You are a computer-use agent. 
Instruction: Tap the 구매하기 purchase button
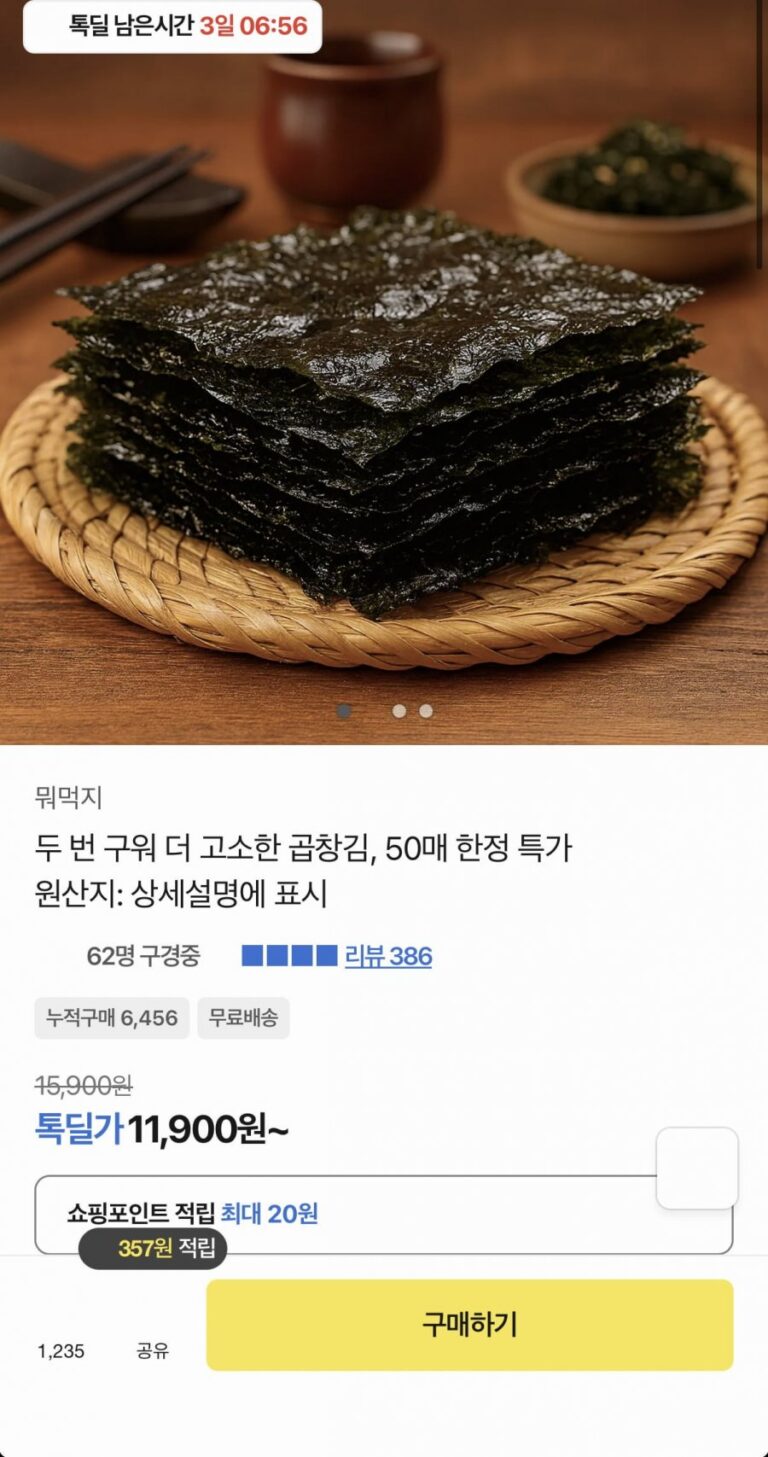[x=469, y=1324]
